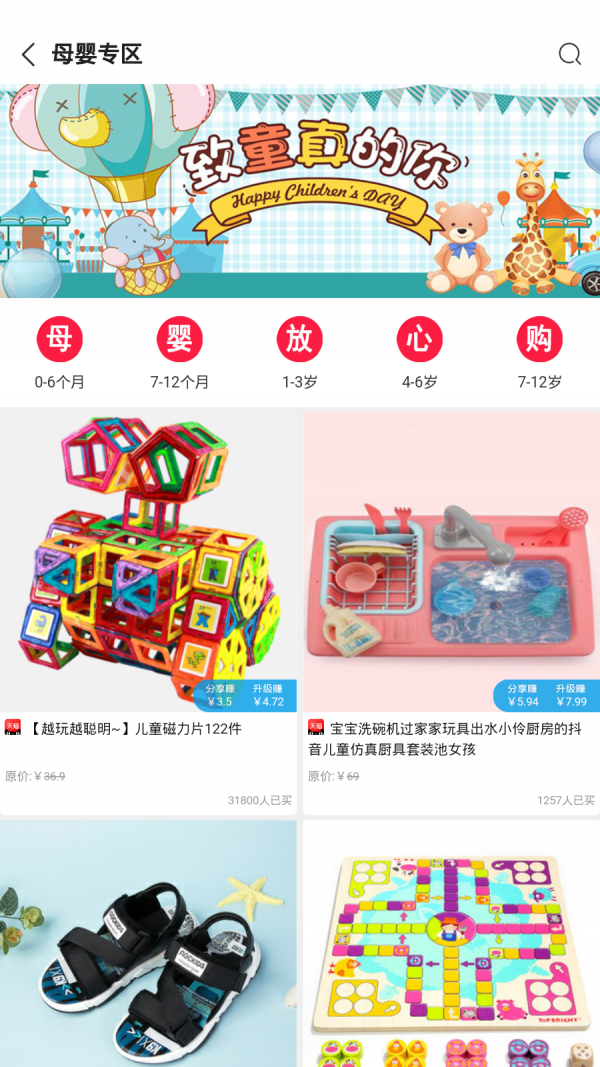Pick the 7-12岁 age category
This screenshot has width=600, height=1067.
pos(539,352)
